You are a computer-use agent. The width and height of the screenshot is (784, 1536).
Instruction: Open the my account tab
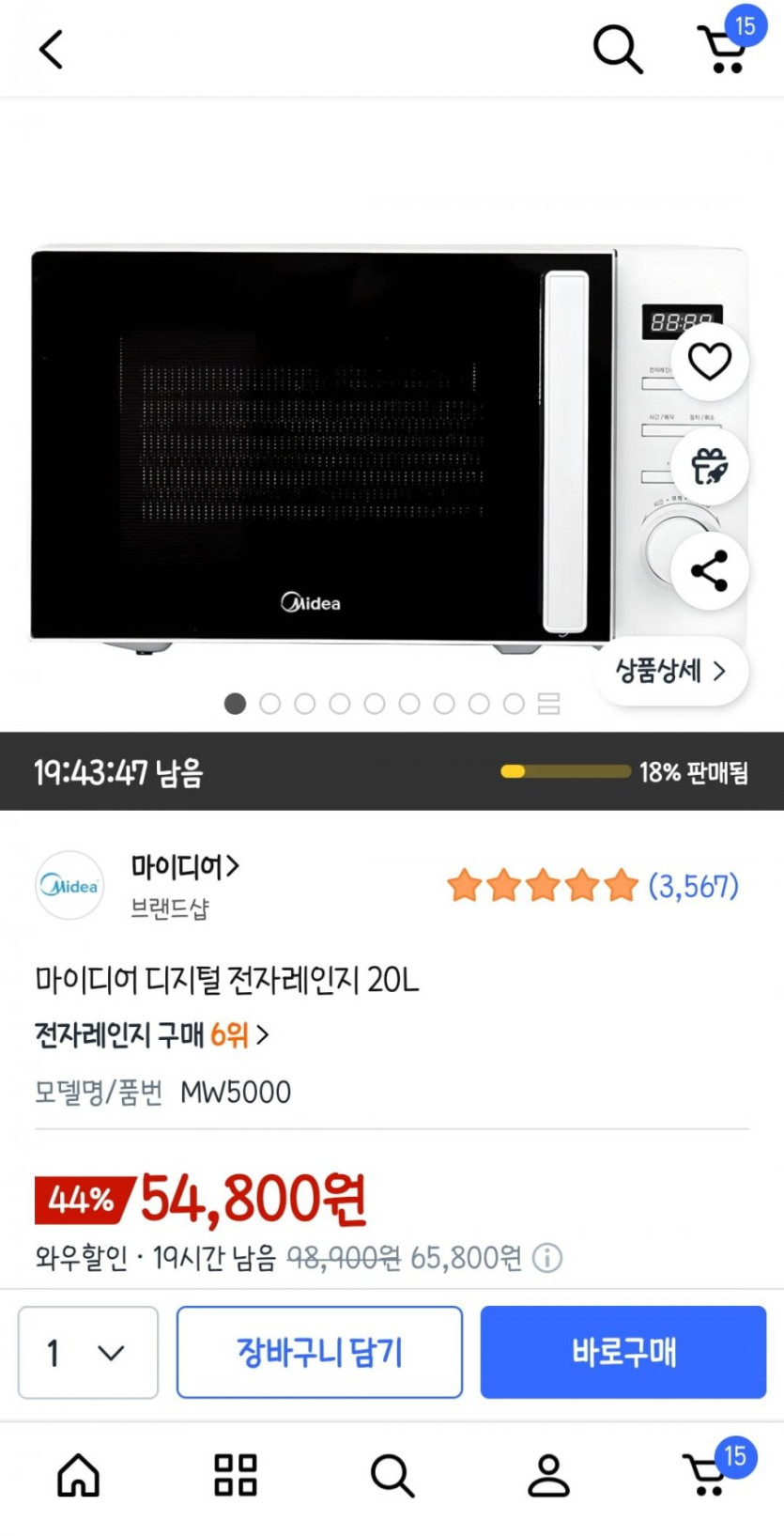tap(548, 1476)
